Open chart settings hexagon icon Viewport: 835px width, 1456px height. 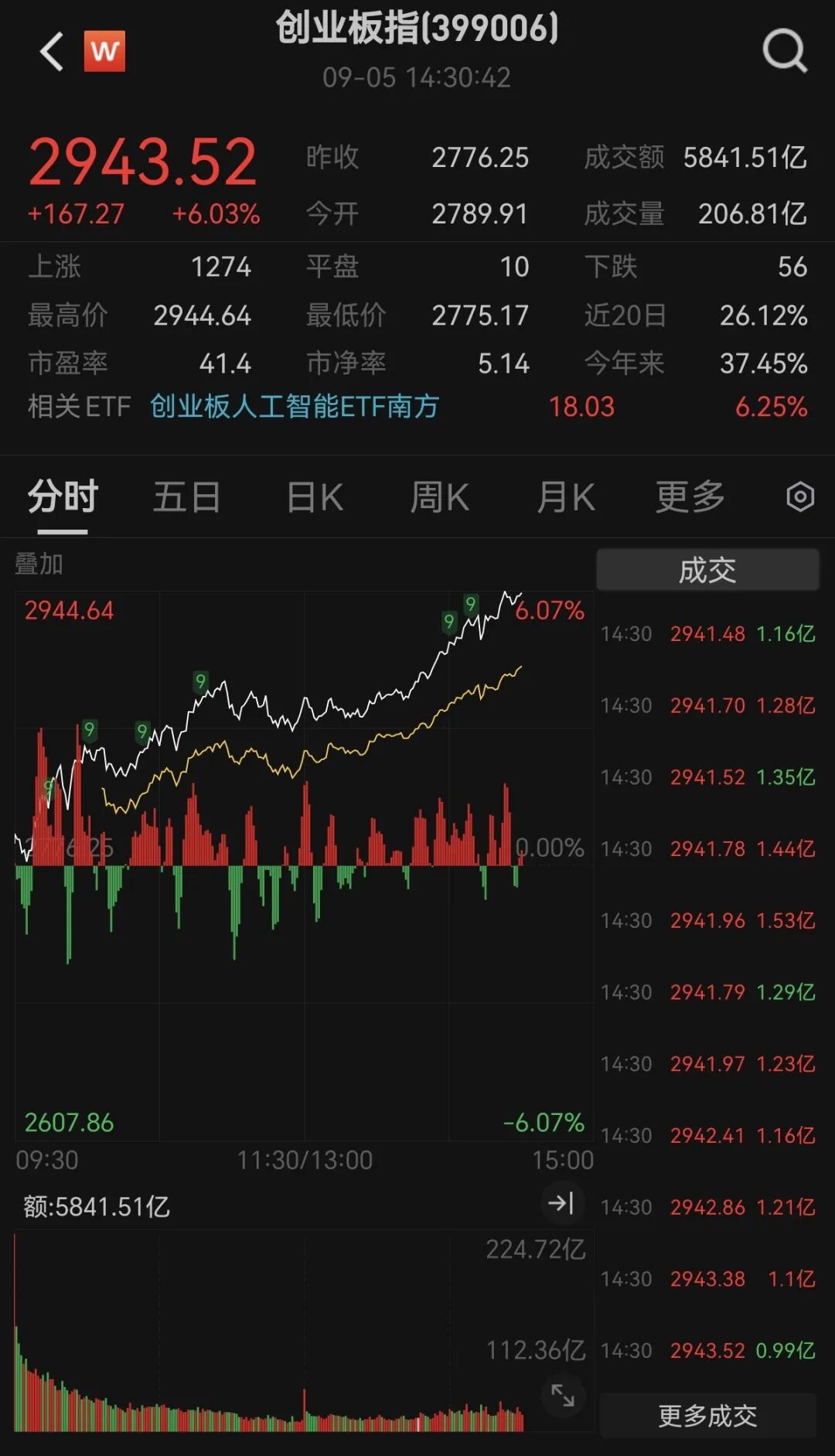click(800, 496)
